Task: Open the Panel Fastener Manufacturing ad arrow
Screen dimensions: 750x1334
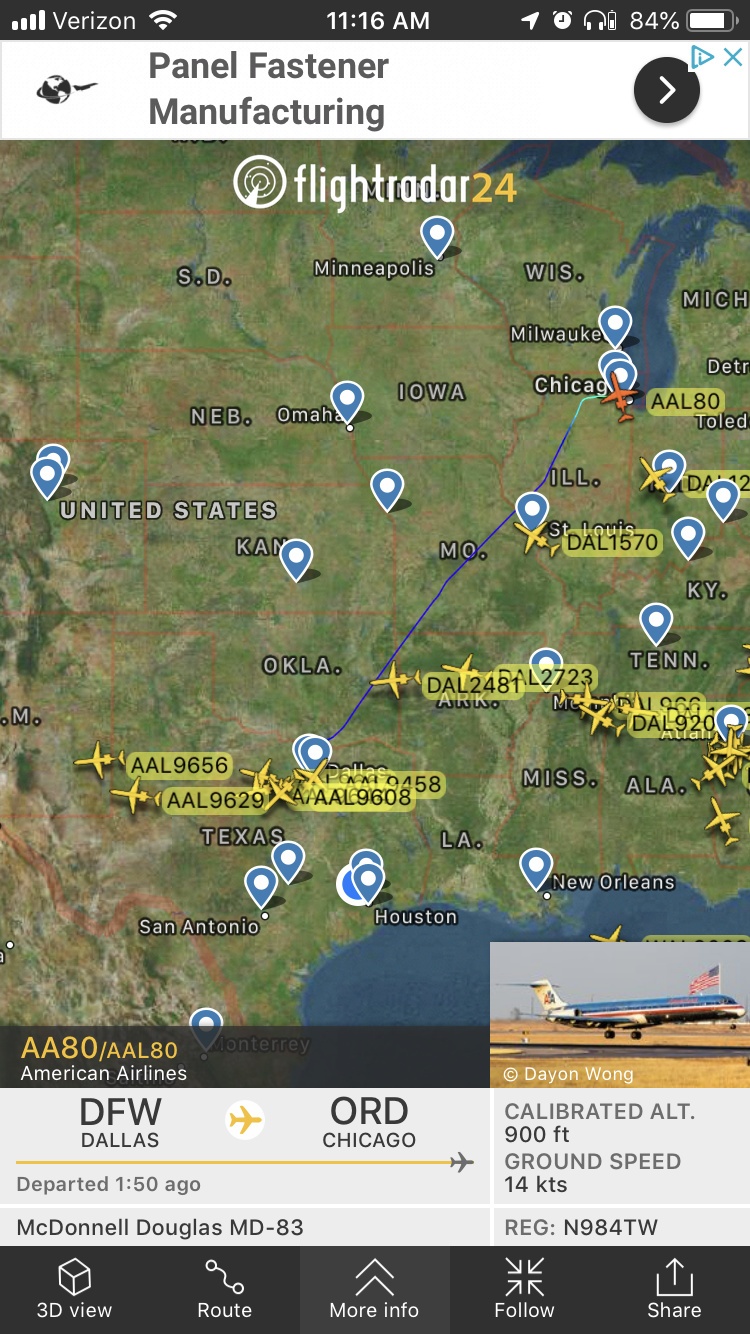Action: 666,90
